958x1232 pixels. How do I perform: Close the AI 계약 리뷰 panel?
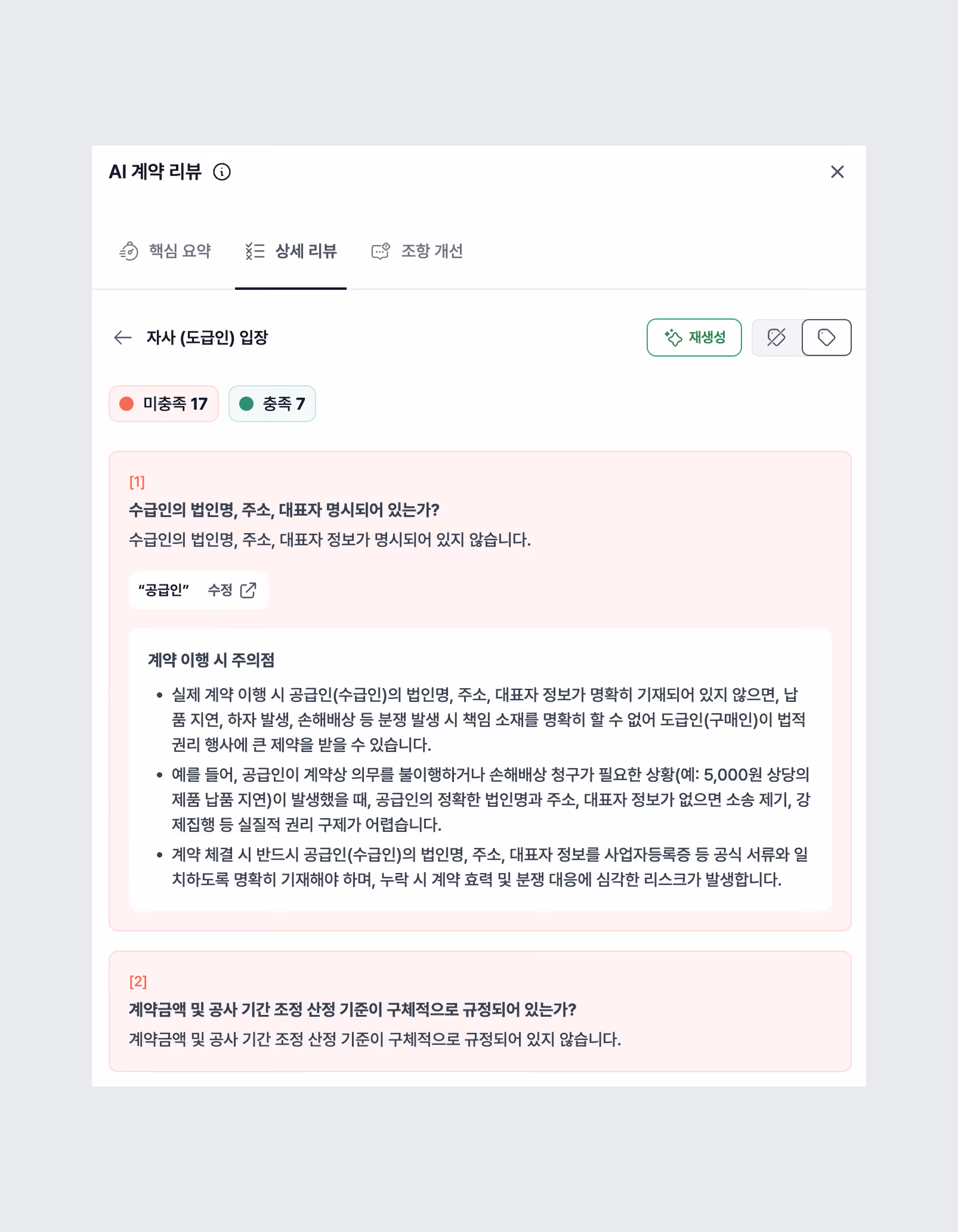pos(837,172)
